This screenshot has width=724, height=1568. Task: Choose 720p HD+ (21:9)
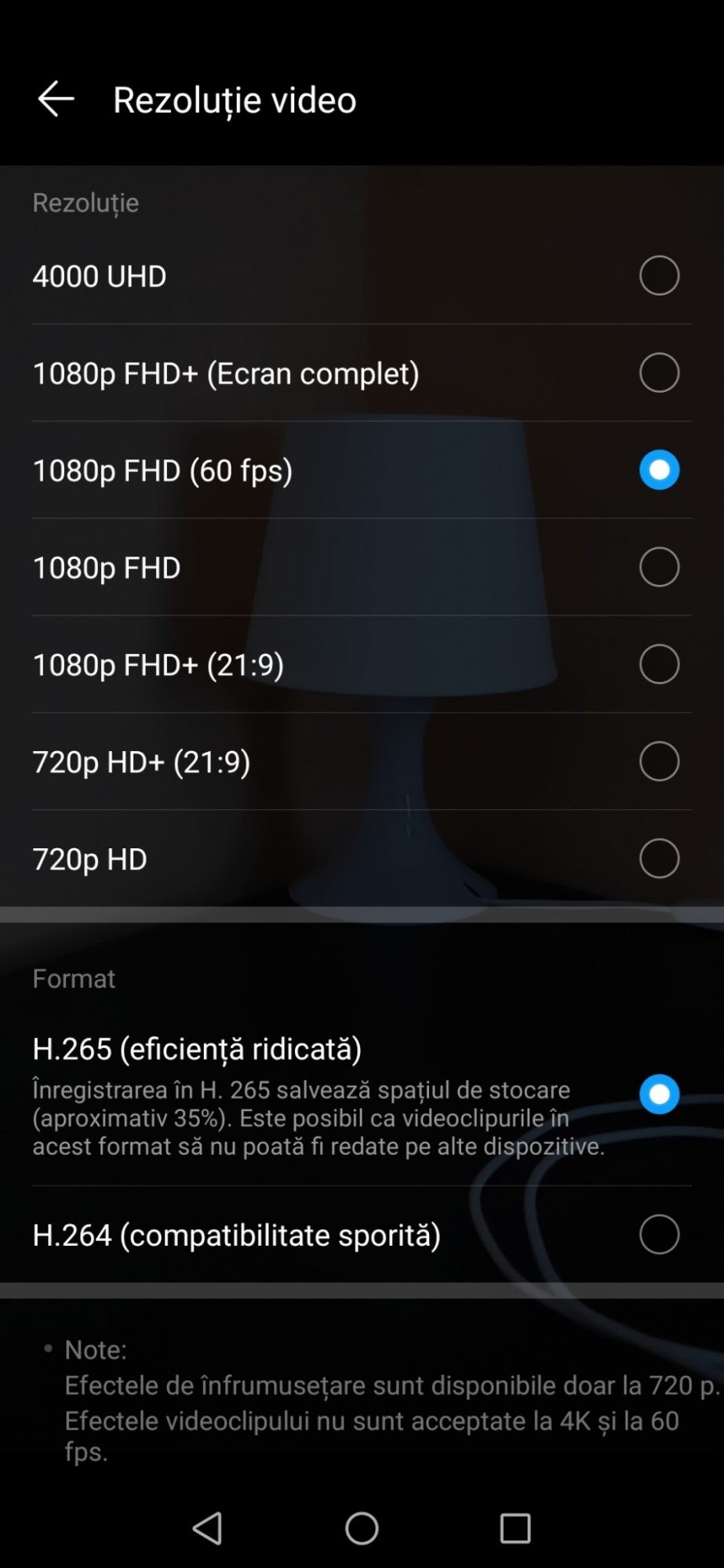tap(658, 761)
